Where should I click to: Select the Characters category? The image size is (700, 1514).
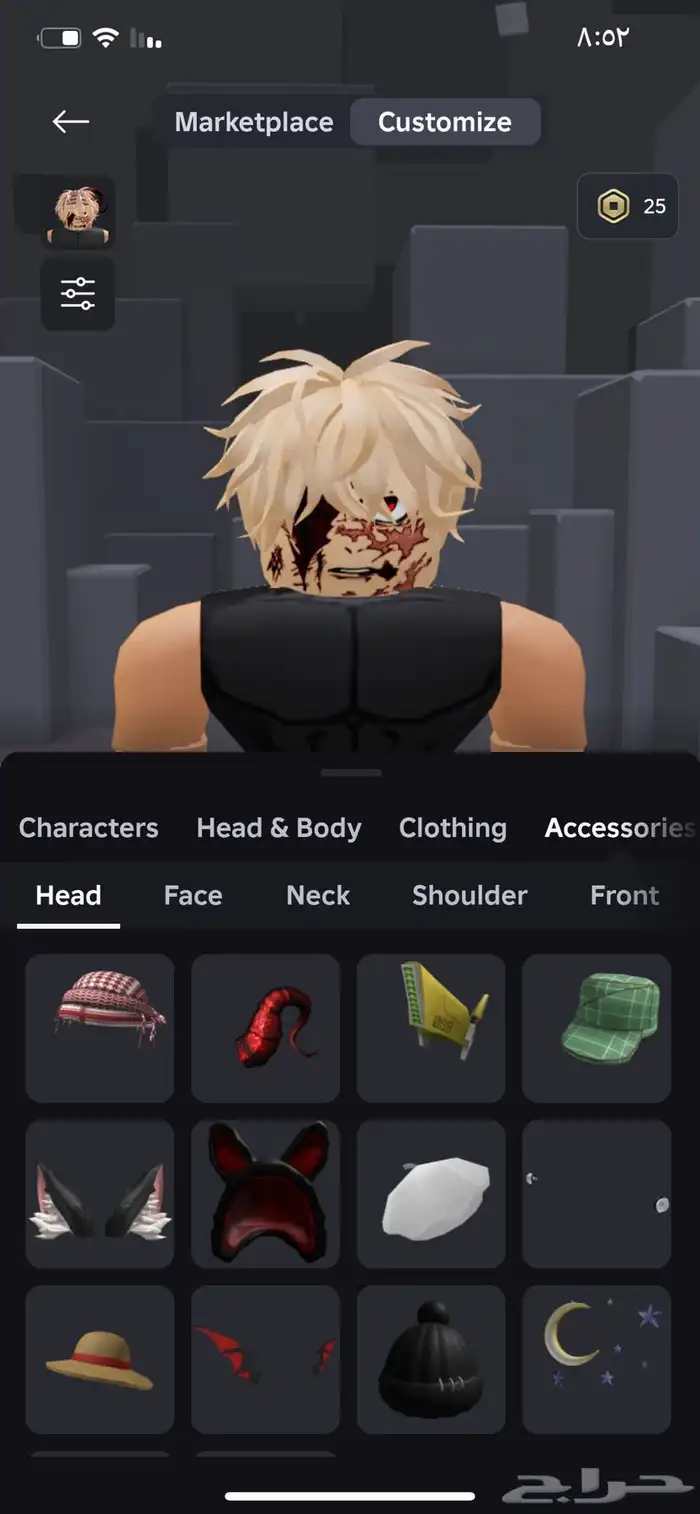(89, 828)
